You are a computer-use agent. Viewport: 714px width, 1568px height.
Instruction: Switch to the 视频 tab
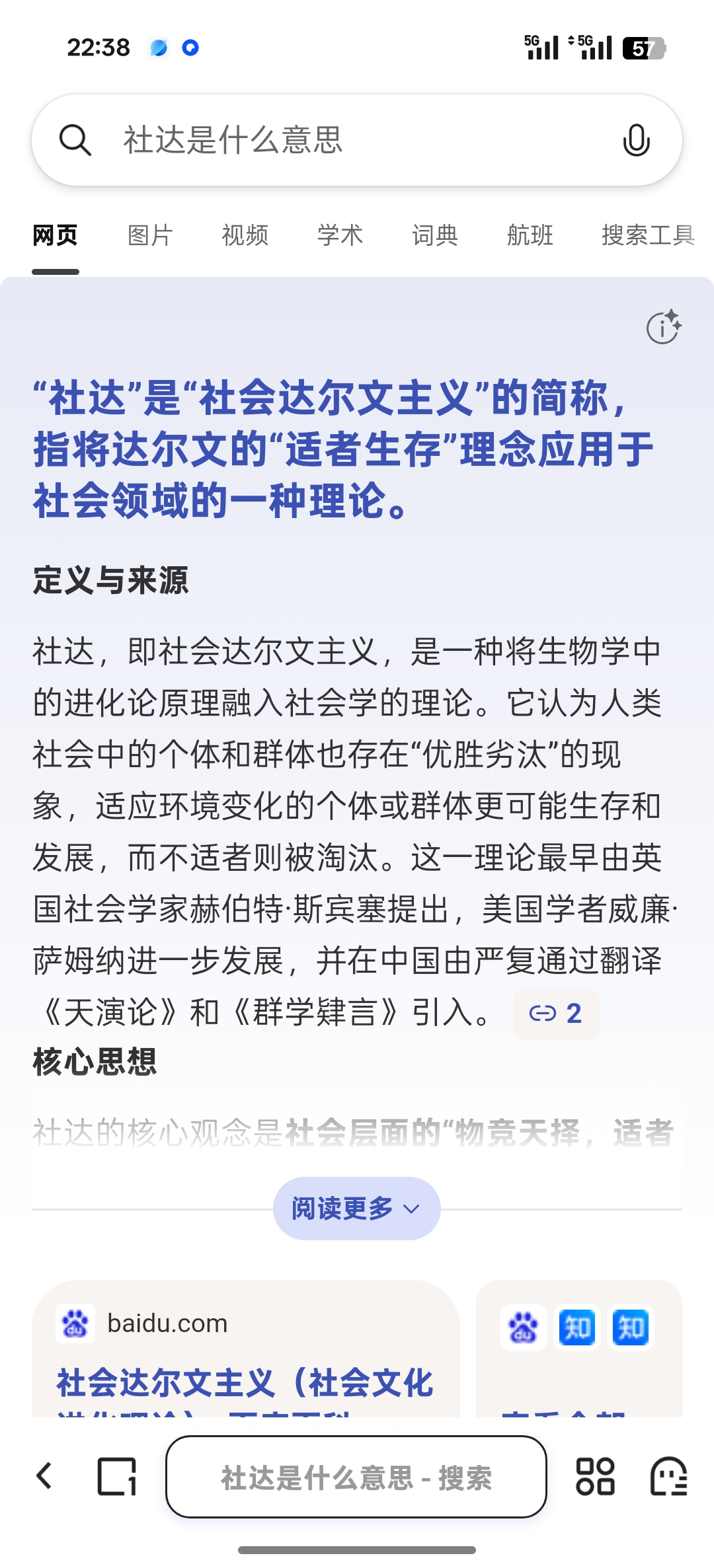245,235
